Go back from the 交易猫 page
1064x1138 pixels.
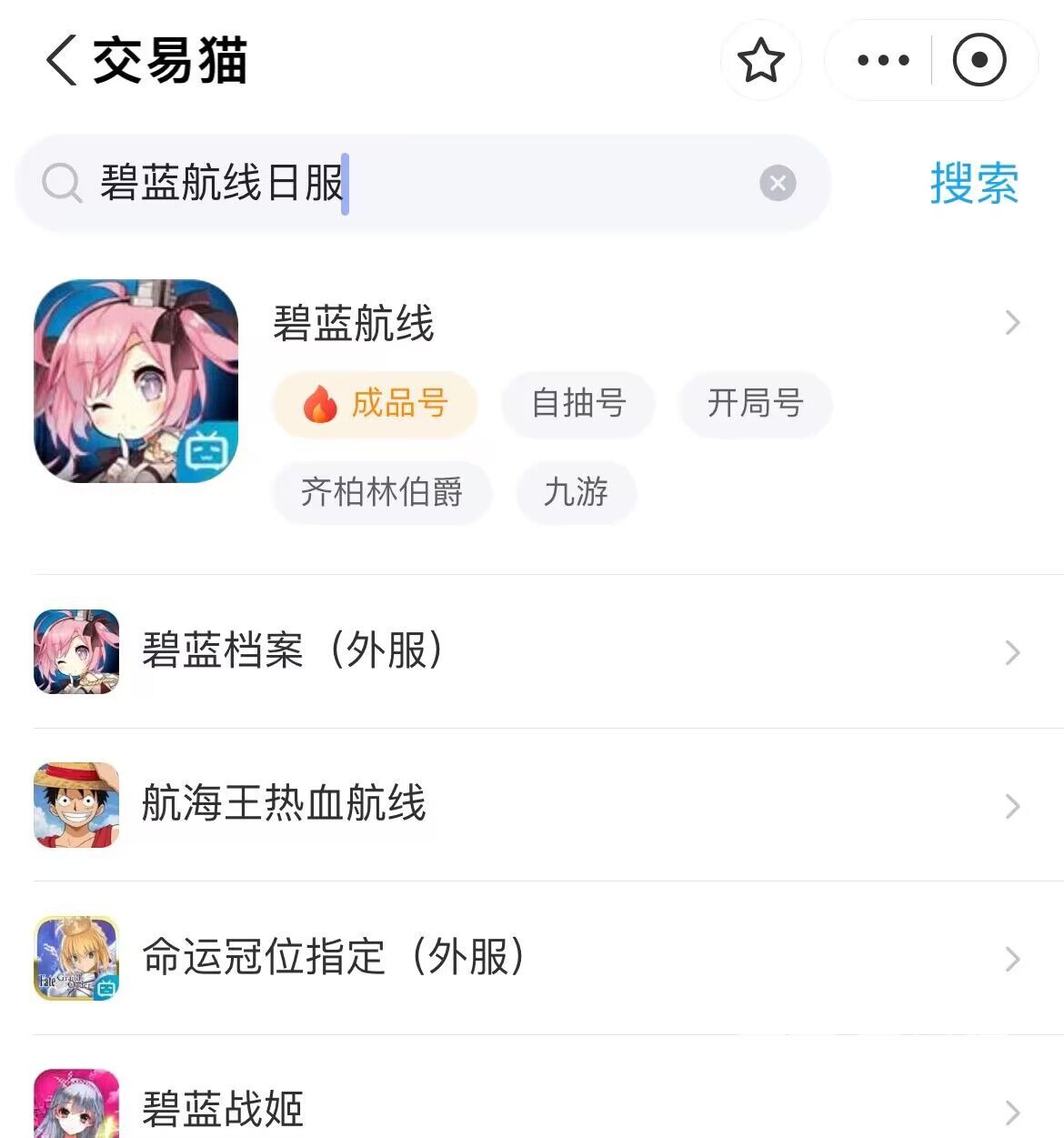click(x=62, y=61)
